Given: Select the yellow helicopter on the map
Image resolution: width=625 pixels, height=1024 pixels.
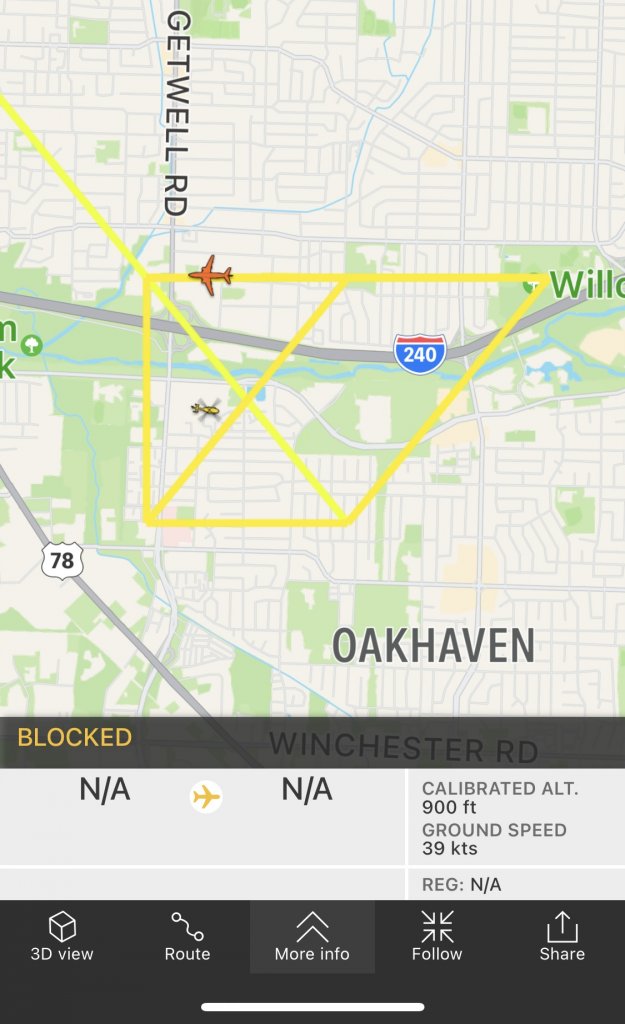Looking at the screenshot, I should [206, 409].
